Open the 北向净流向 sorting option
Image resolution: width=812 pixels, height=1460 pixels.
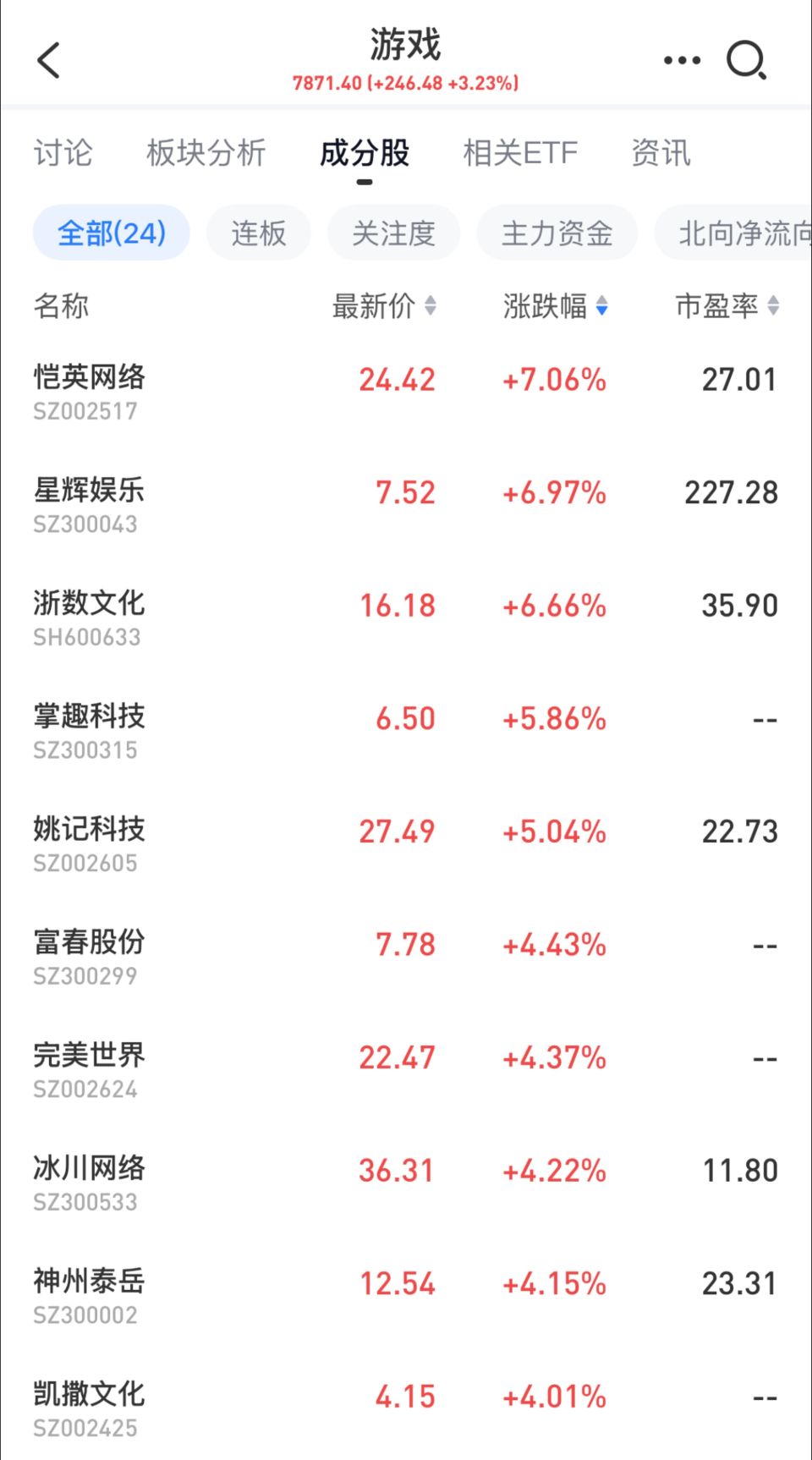coord(743,233)
